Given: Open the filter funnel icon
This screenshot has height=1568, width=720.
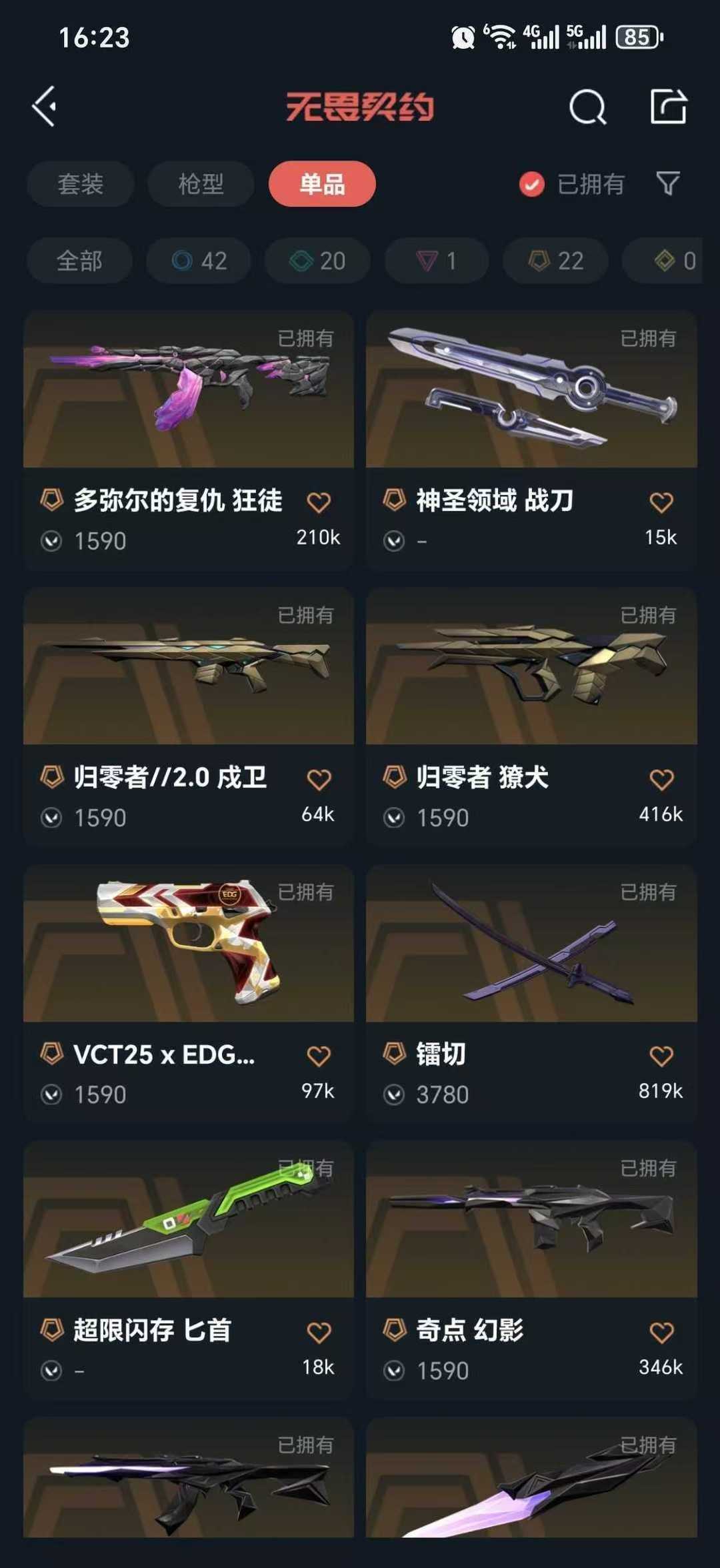Looking at the screenshot, I should click(668, 183).
